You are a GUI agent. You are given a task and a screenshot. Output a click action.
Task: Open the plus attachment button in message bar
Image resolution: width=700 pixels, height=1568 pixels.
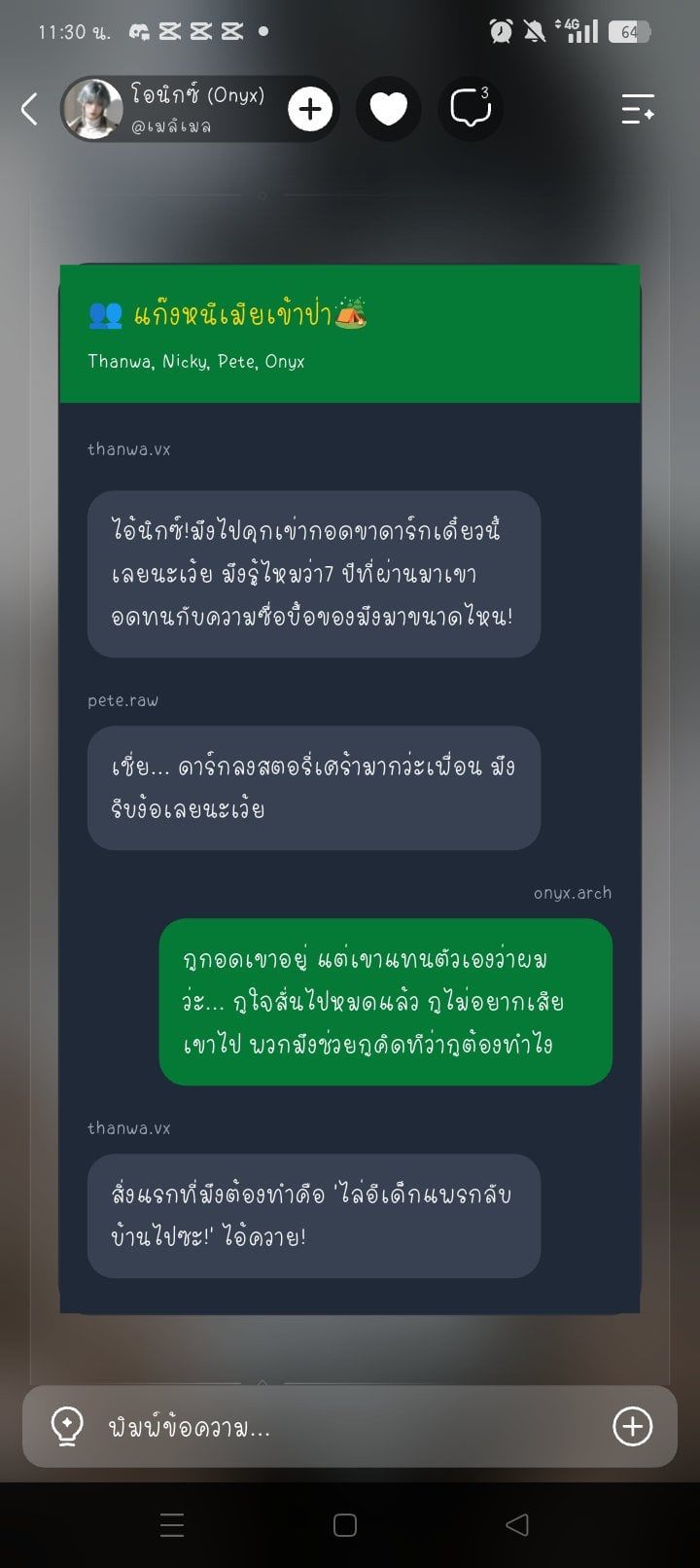(632, 1427)
